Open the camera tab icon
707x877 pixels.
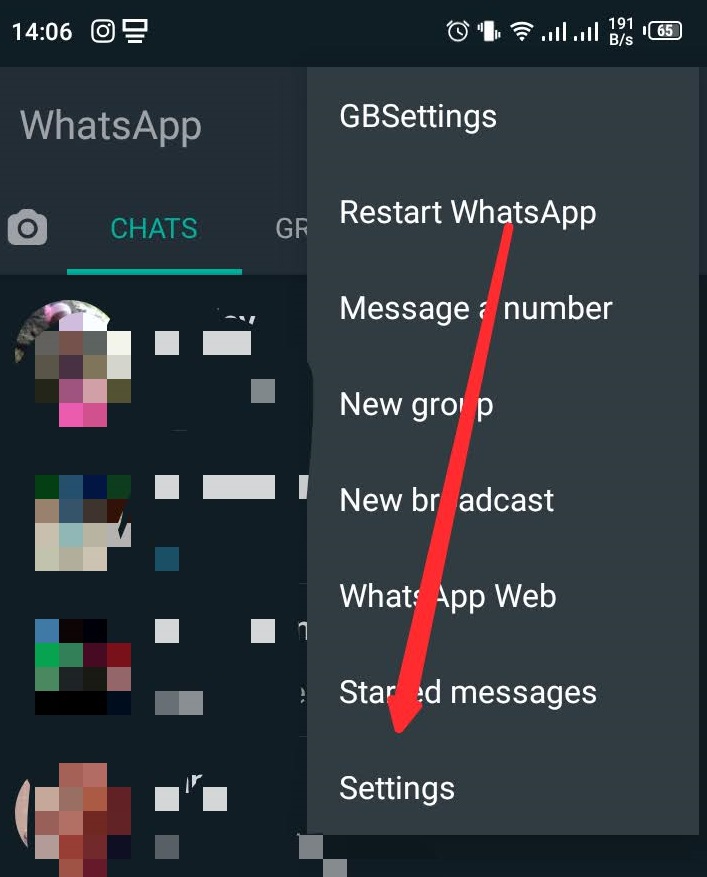[x=27, y=229]
